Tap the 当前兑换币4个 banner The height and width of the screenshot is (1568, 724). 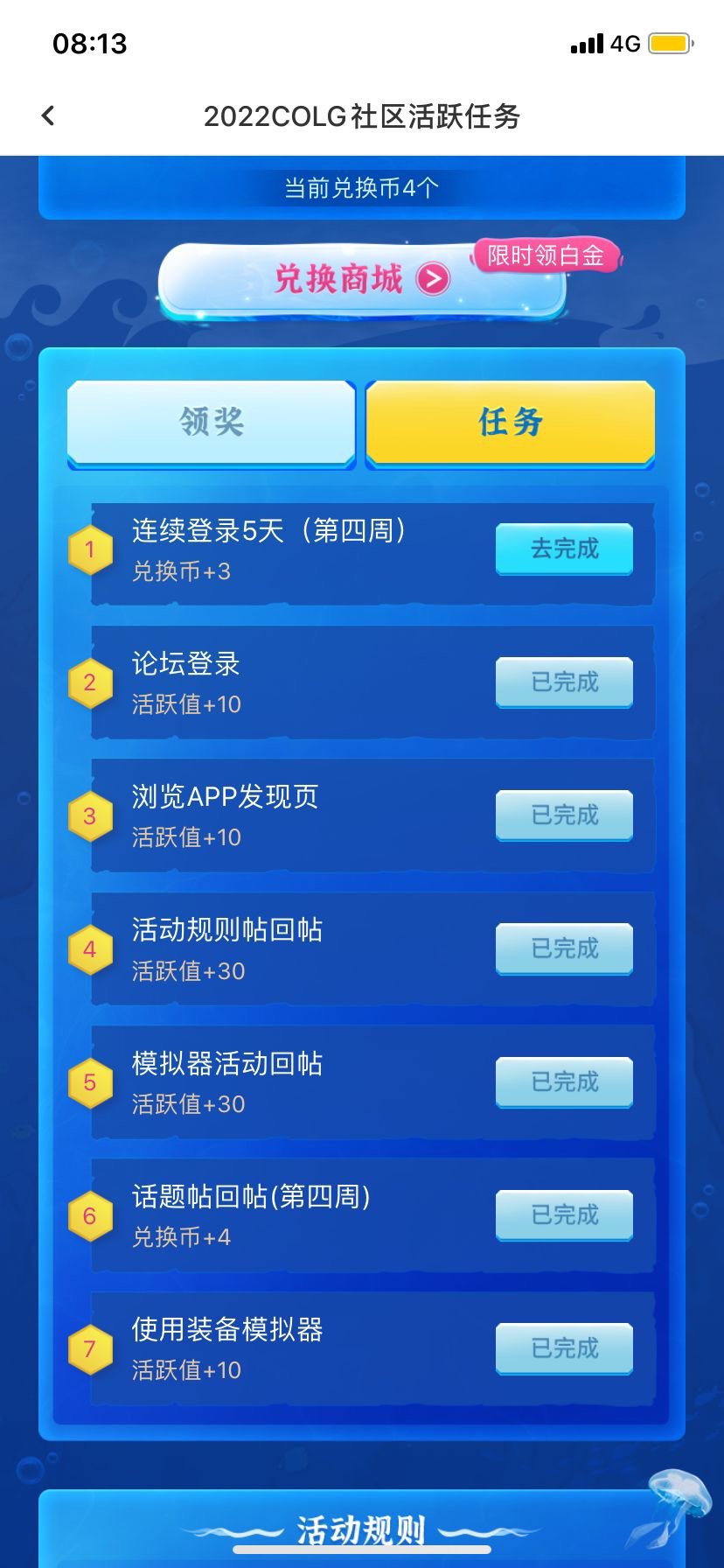coord(362,185)
